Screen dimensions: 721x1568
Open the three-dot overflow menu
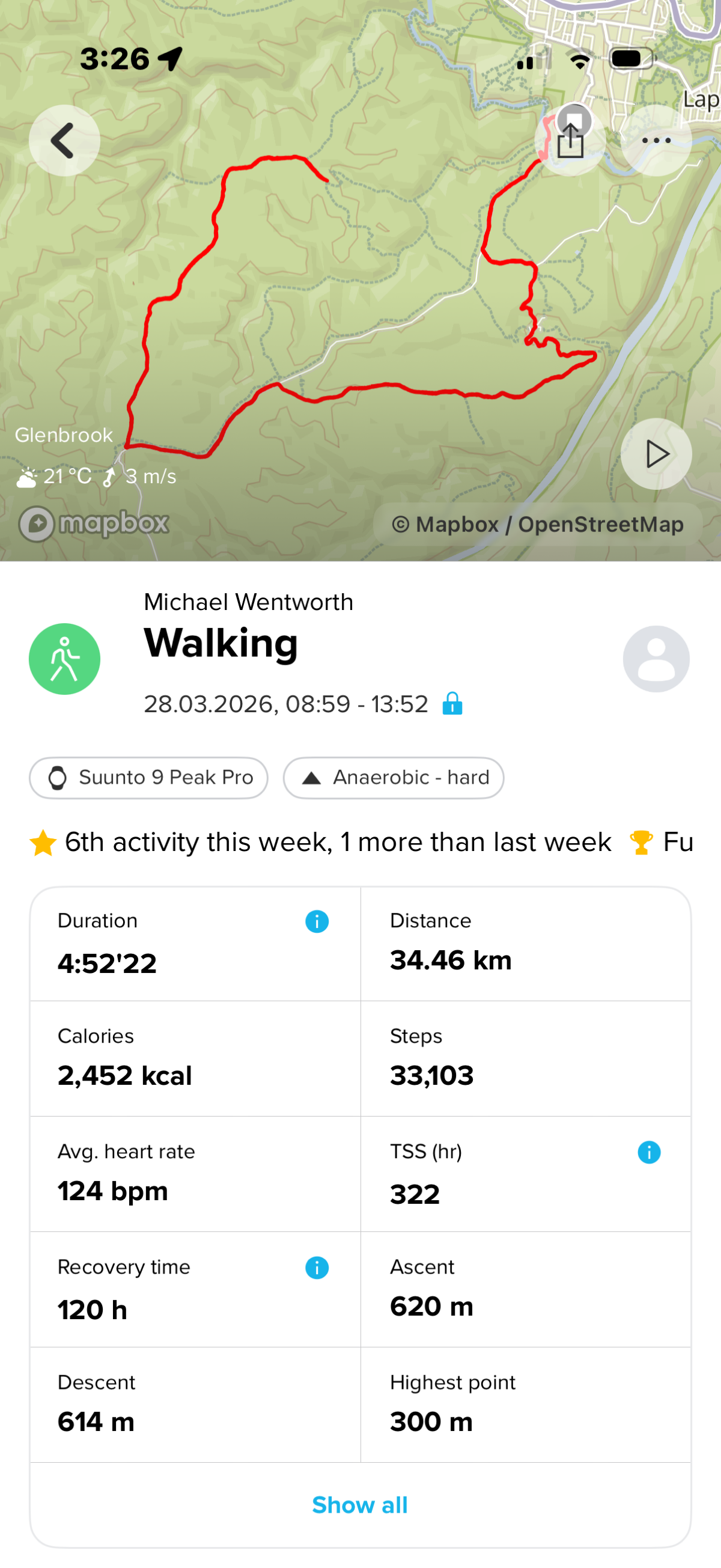tap(656, 141)
